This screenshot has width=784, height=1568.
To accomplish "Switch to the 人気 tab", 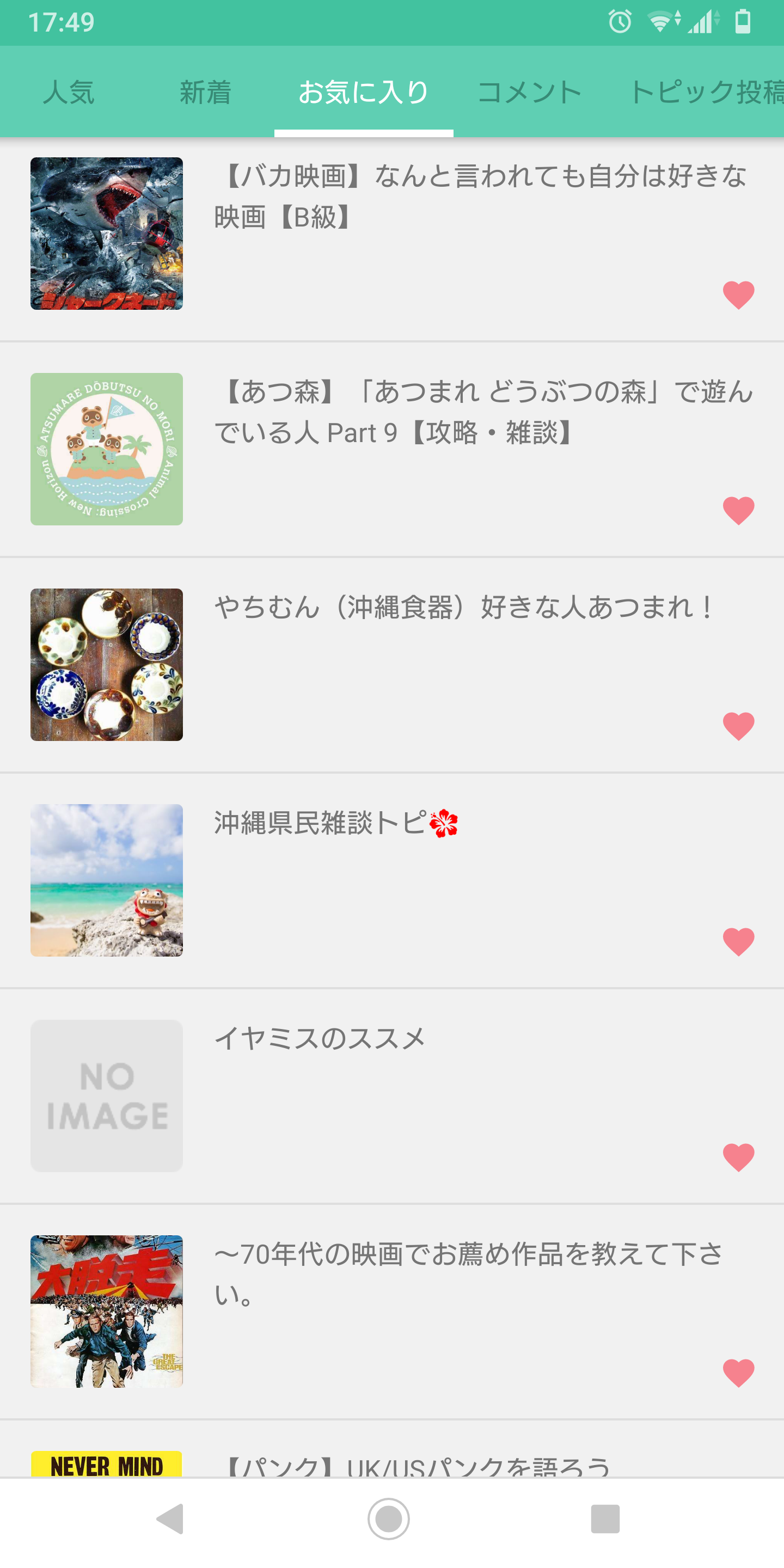I will pos(69,93).
